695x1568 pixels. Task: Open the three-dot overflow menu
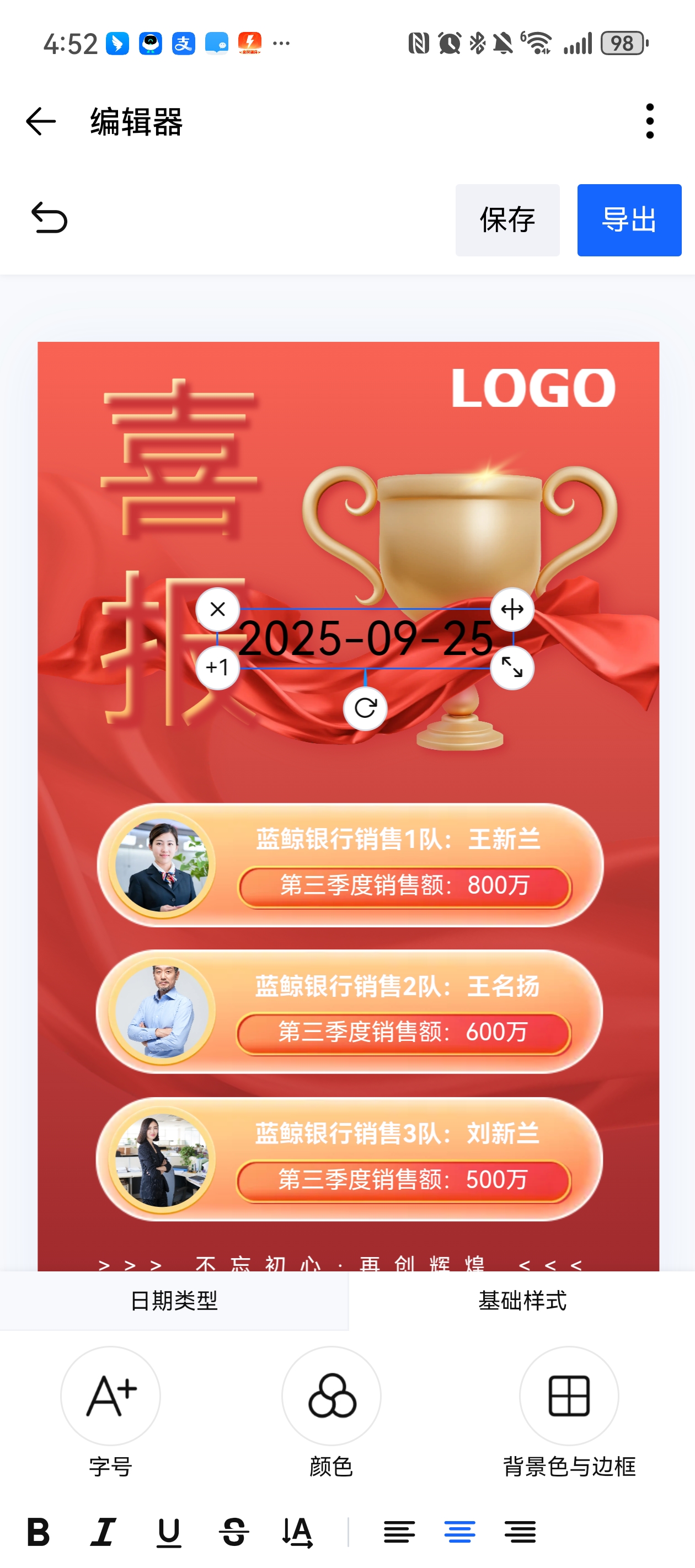pos(649,121)
